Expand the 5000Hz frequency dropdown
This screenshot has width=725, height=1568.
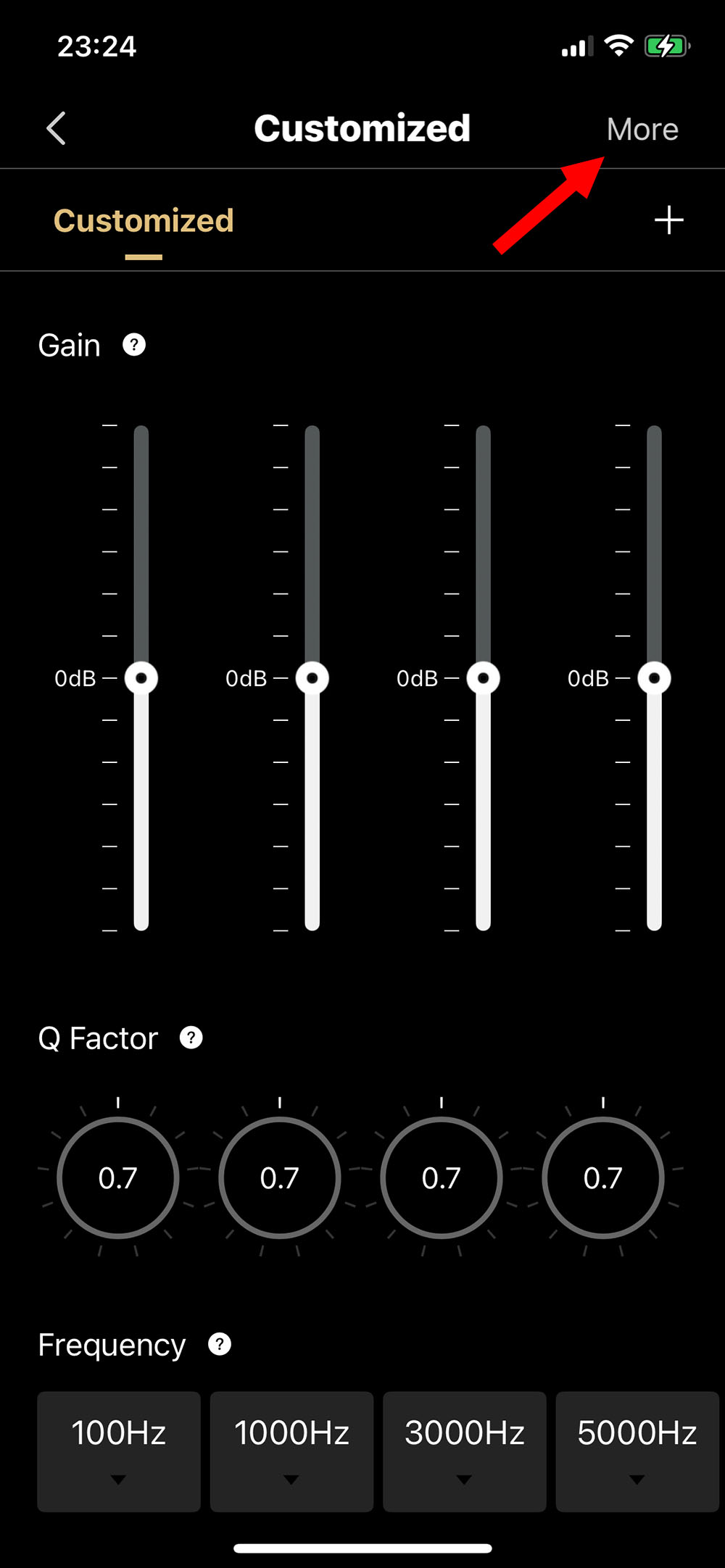coord(637,1451)
